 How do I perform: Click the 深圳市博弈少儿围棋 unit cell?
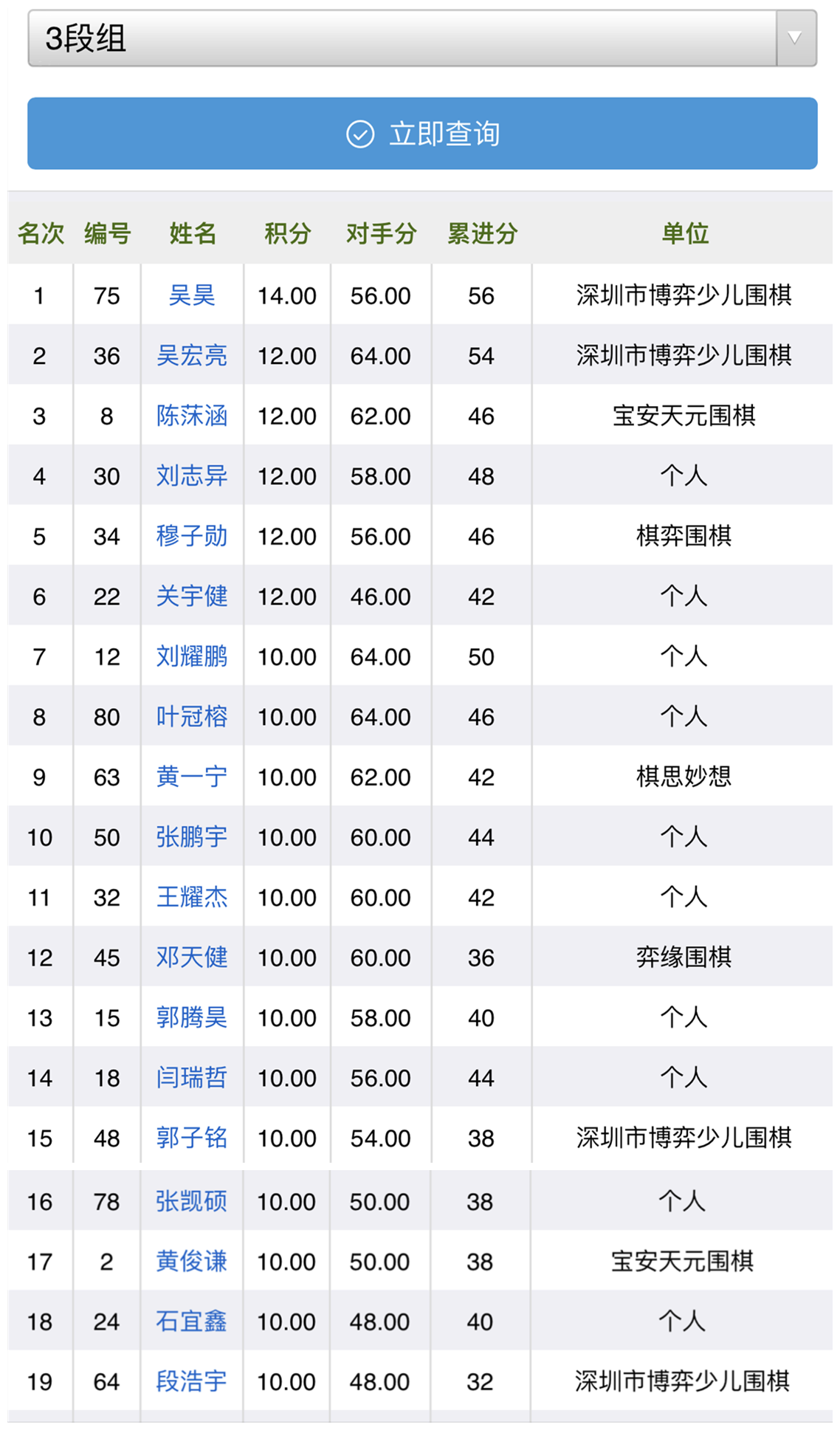click(x=683, y=295)
